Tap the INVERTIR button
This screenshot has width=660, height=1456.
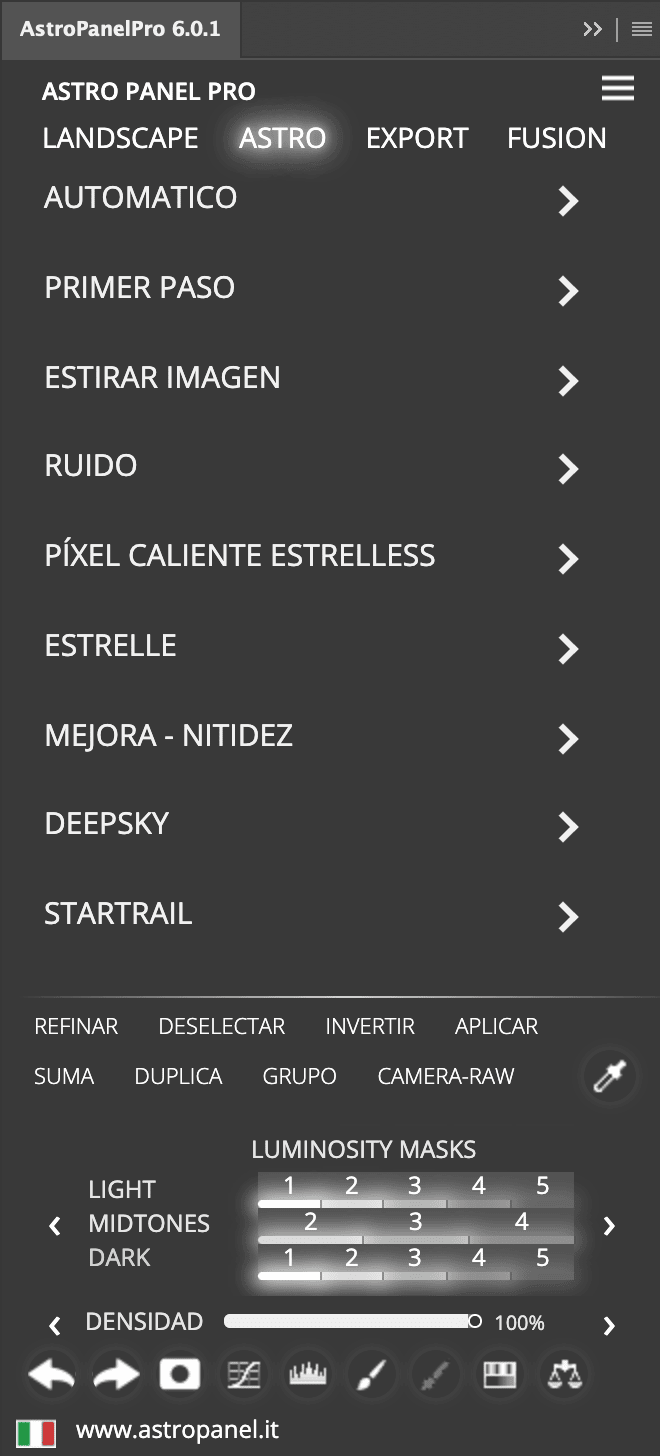click(370, 1027)
